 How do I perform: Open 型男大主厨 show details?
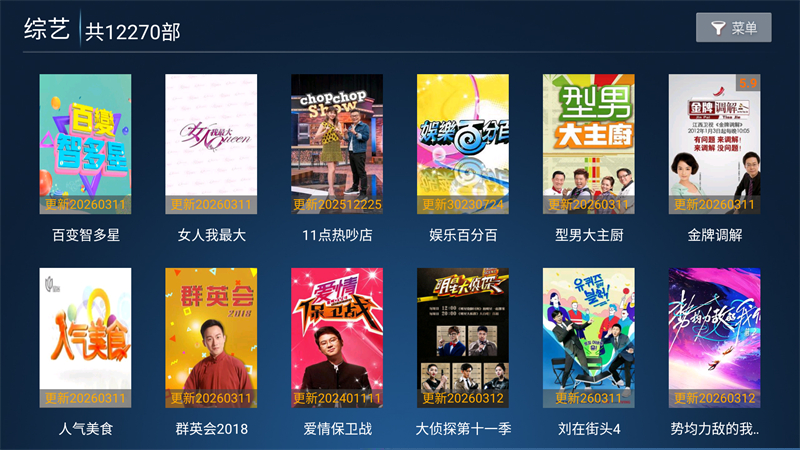point(589,145)
